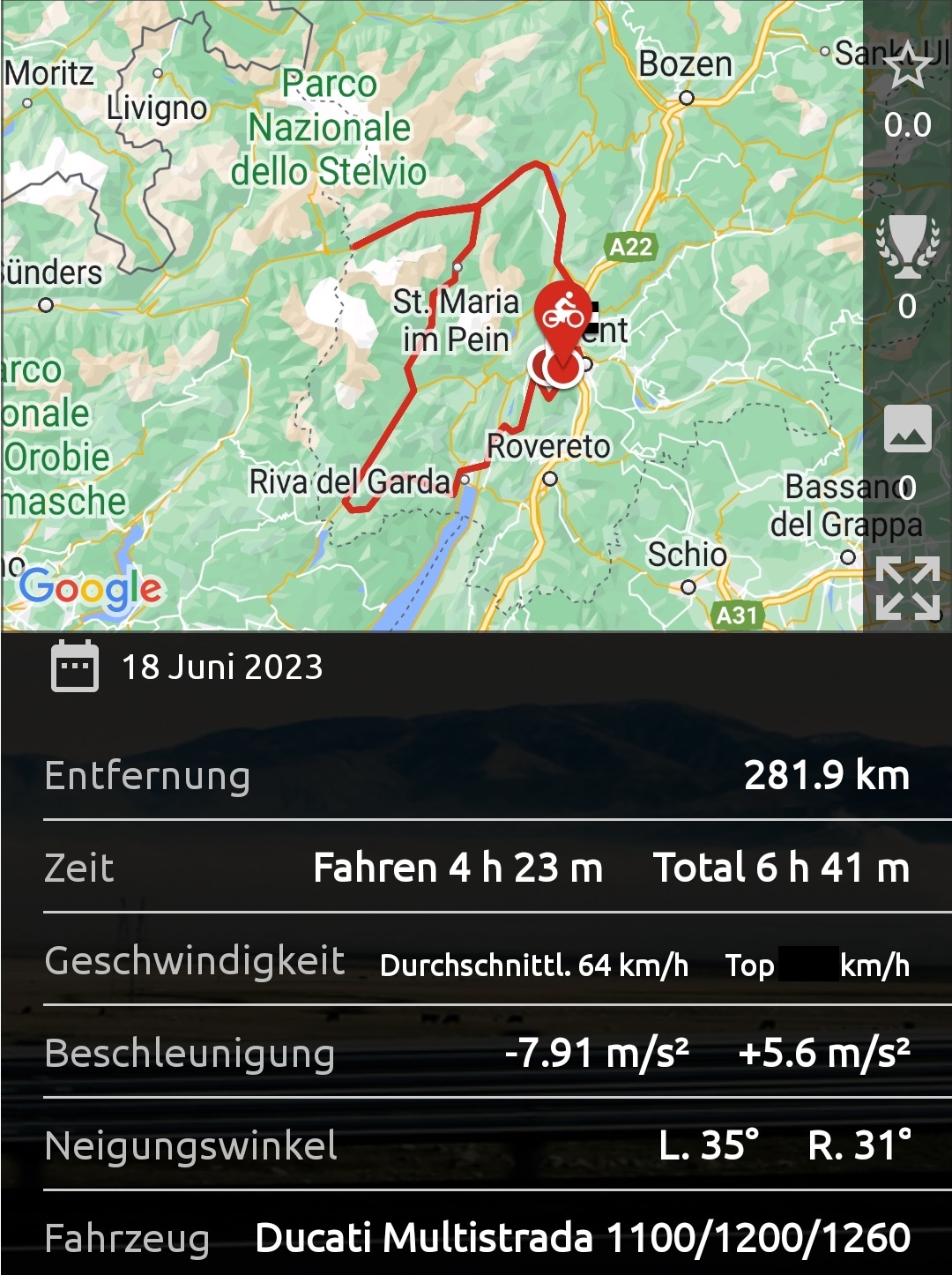Open the trophy achievements icon
952x1275 pixels.
[907, 246]
